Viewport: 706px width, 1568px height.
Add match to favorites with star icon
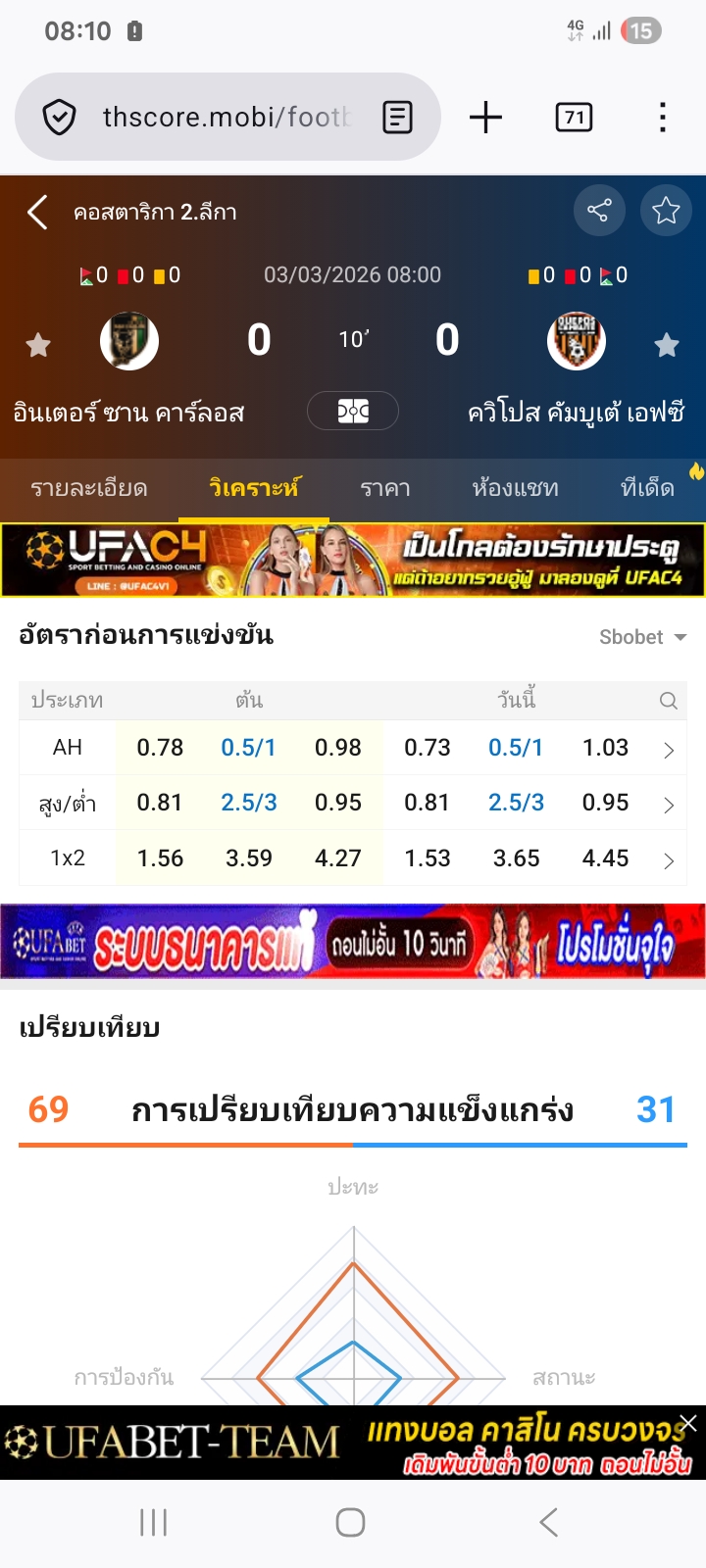666,210
